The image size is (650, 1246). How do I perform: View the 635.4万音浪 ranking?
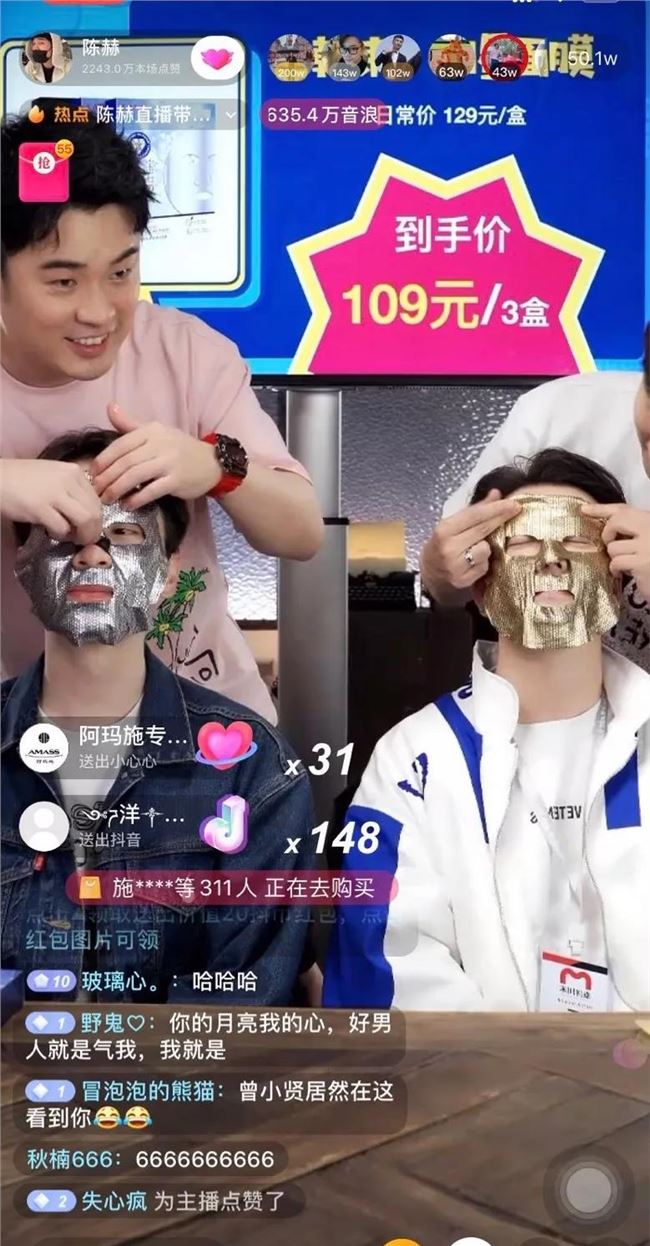[322, 115]
